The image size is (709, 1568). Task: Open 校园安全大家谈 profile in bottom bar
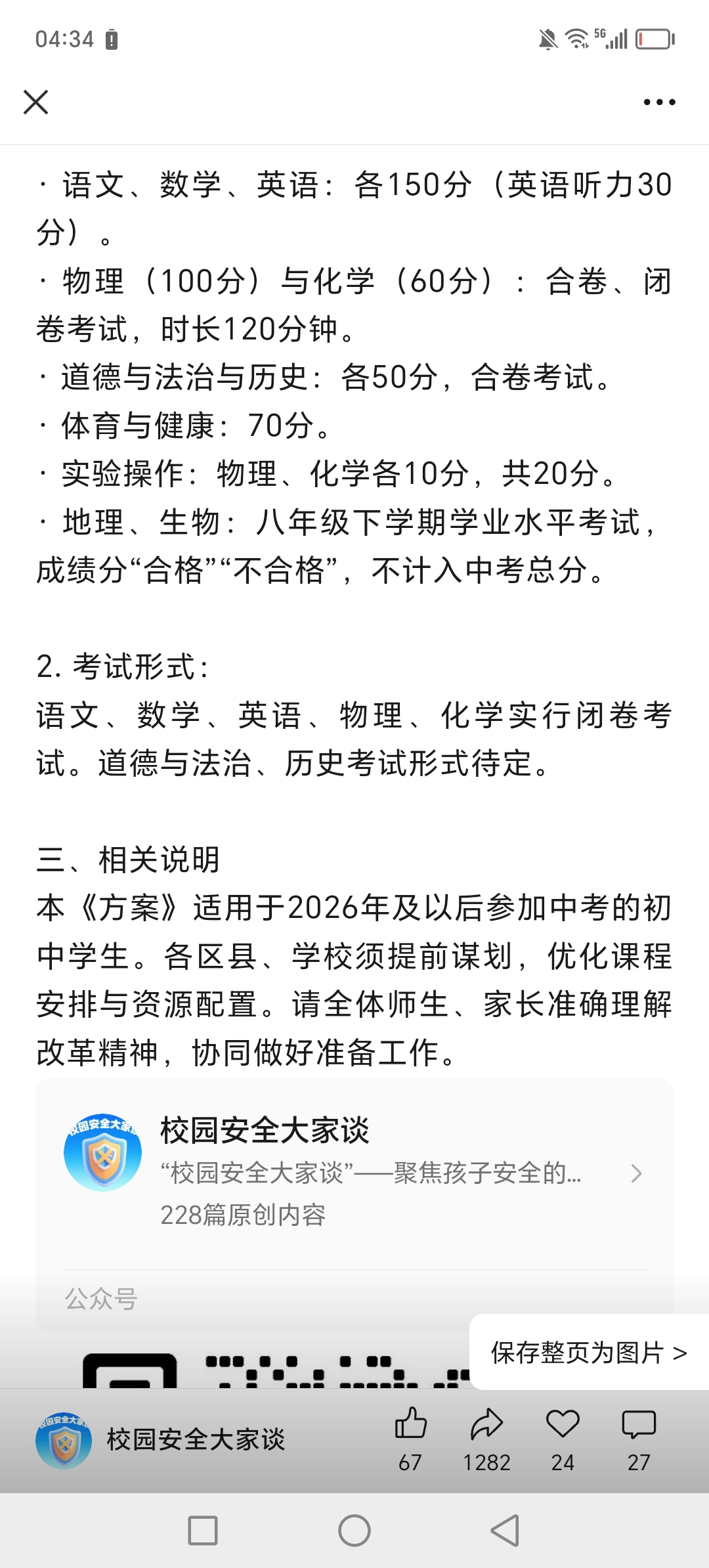point(161,1440)
